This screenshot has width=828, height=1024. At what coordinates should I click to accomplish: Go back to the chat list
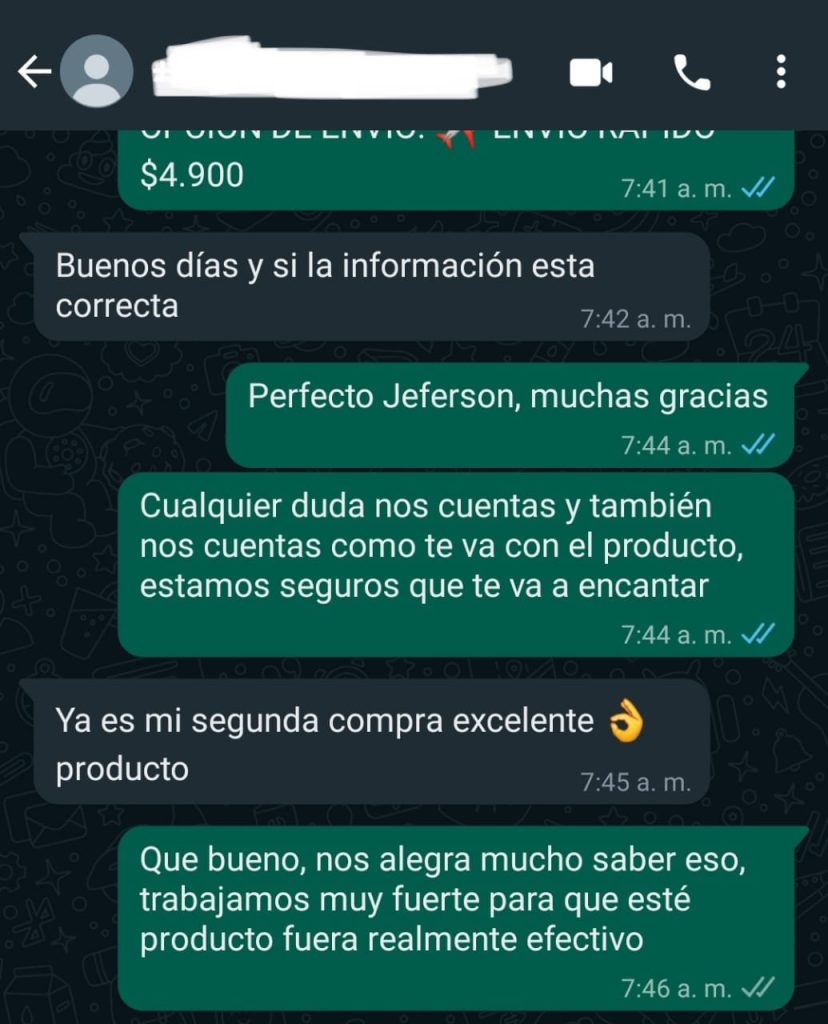(33, 72)
